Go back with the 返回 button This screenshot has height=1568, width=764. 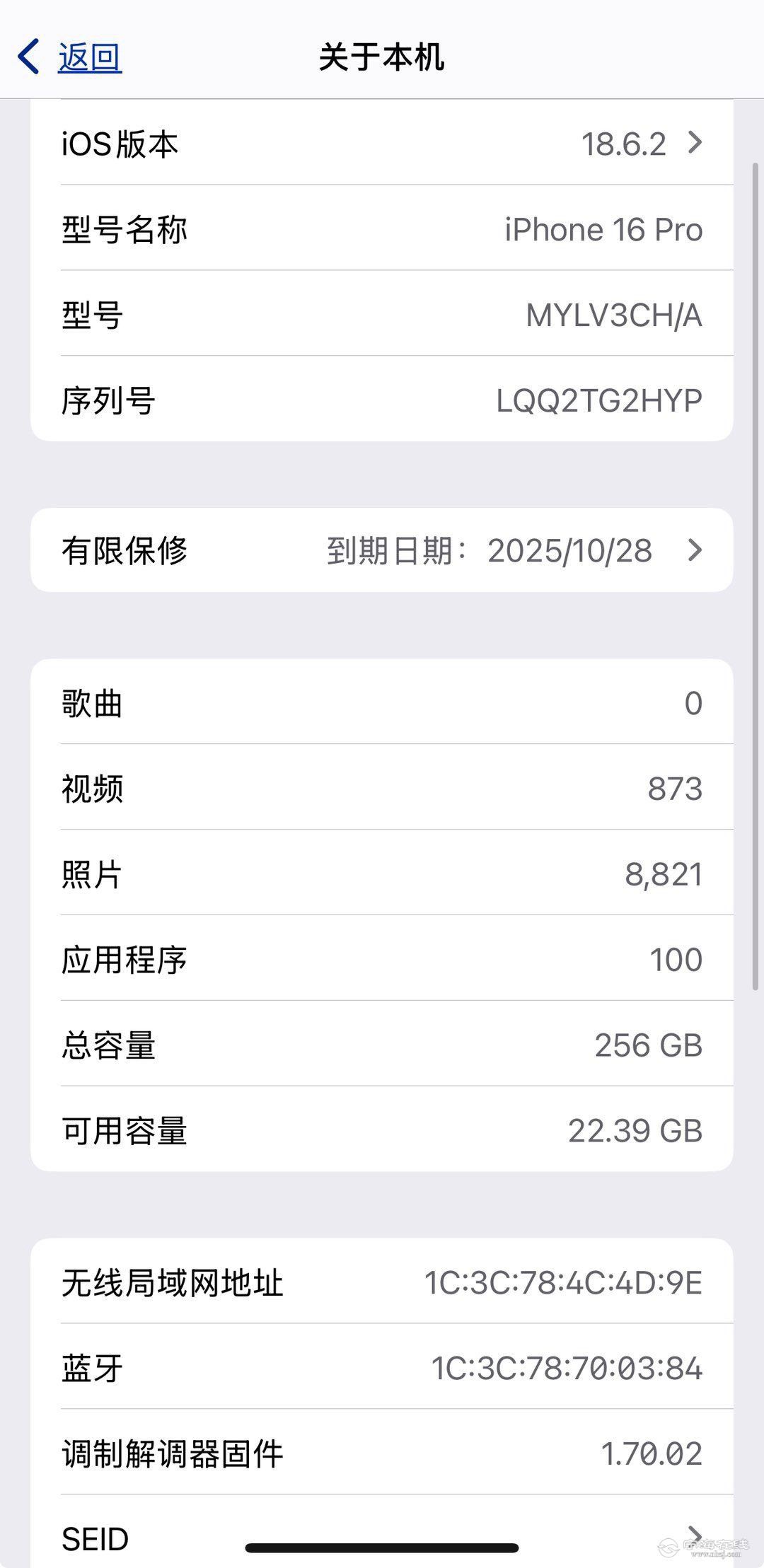(71, 57)
